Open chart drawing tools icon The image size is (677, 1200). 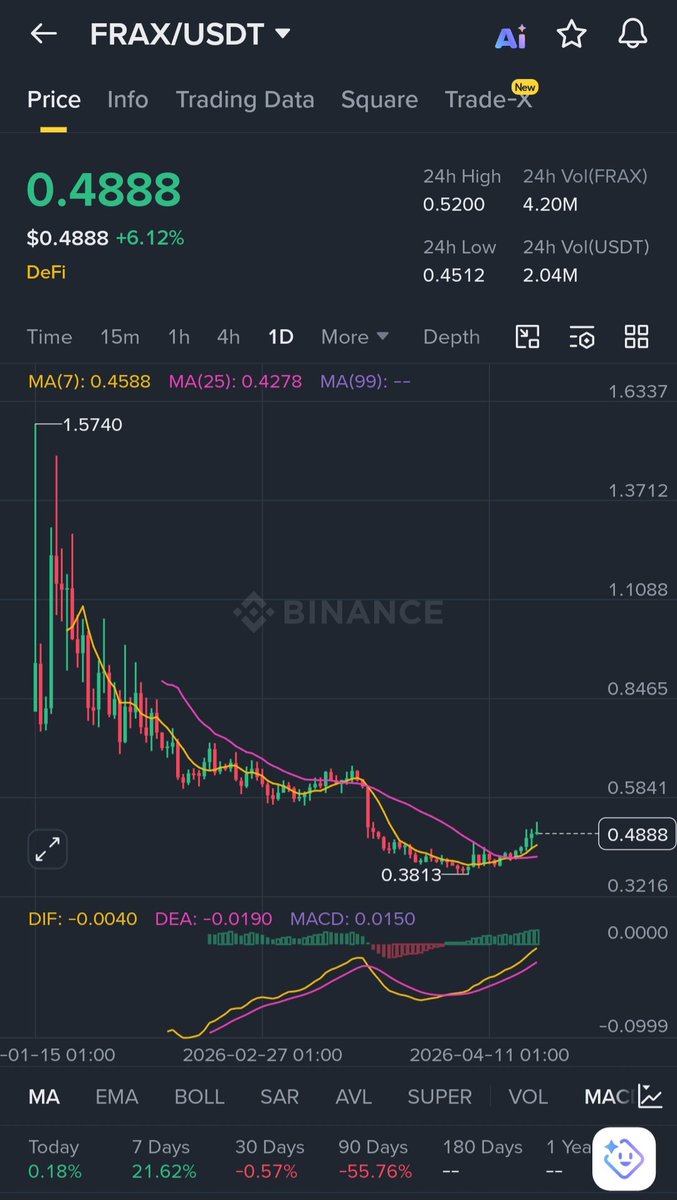tap(527, 337)
